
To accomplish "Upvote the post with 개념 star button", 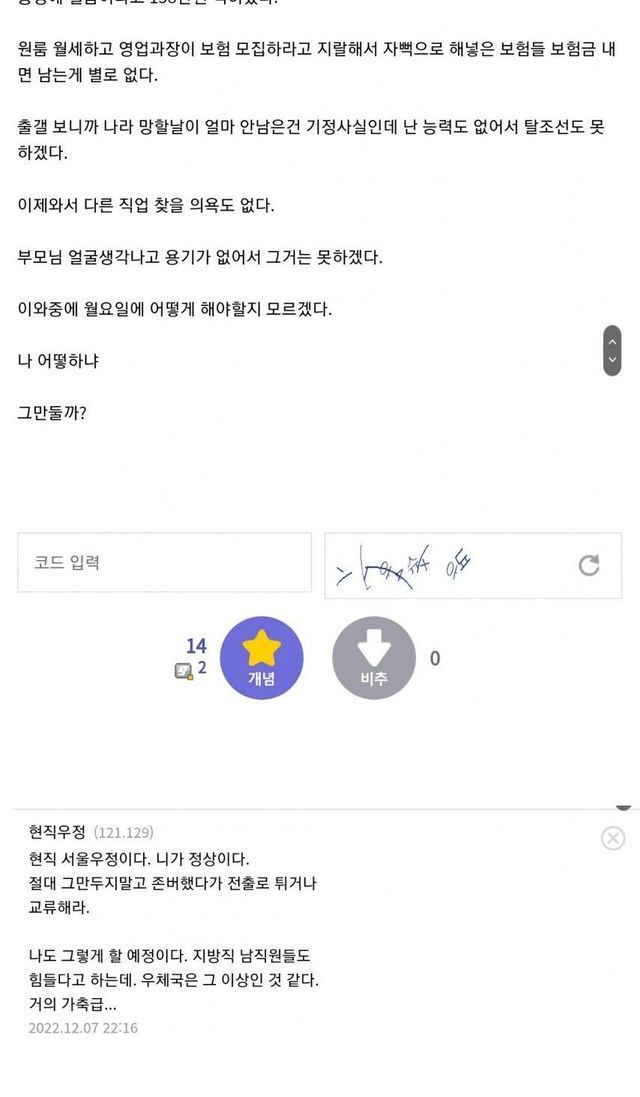I will click(262, 657).
